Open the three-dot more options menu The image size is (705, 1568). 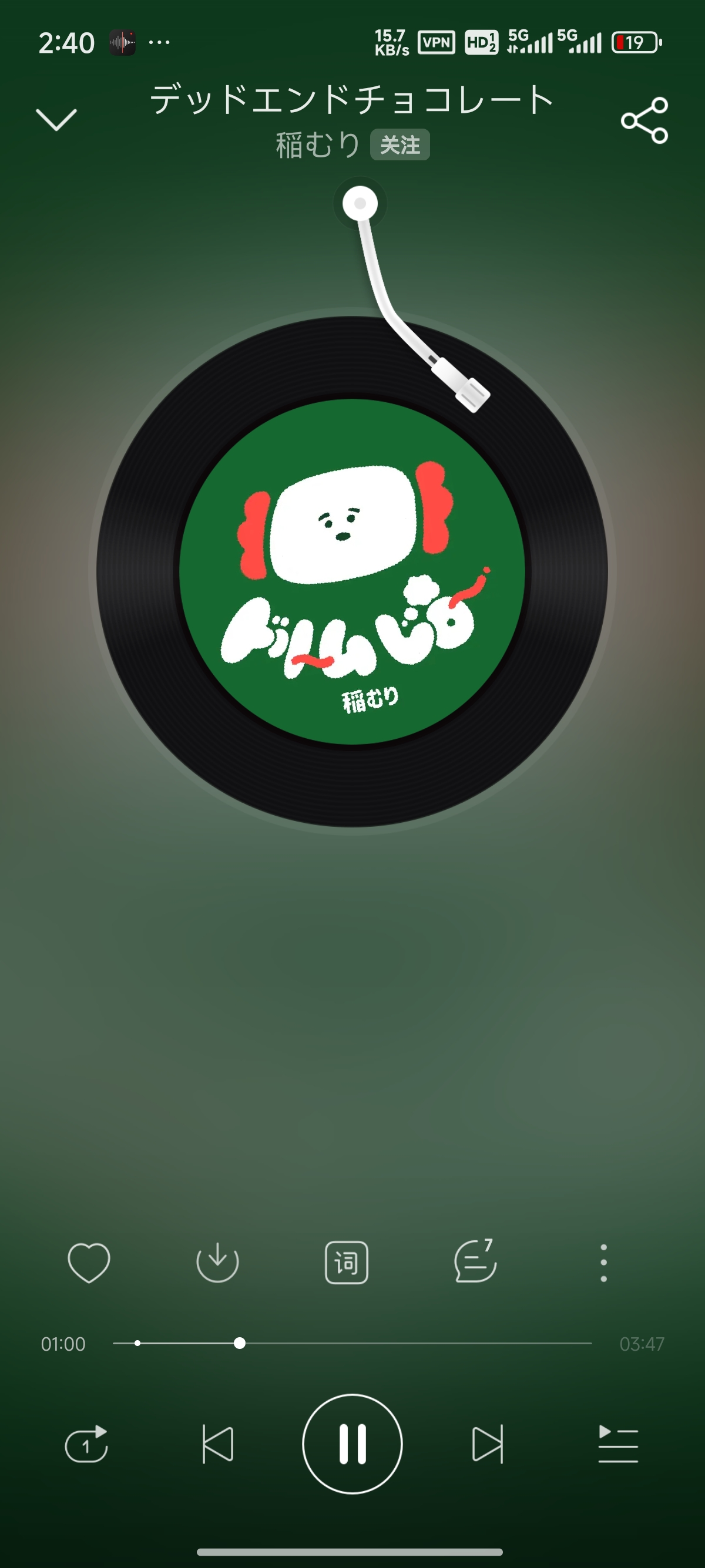coord(603,1263)
